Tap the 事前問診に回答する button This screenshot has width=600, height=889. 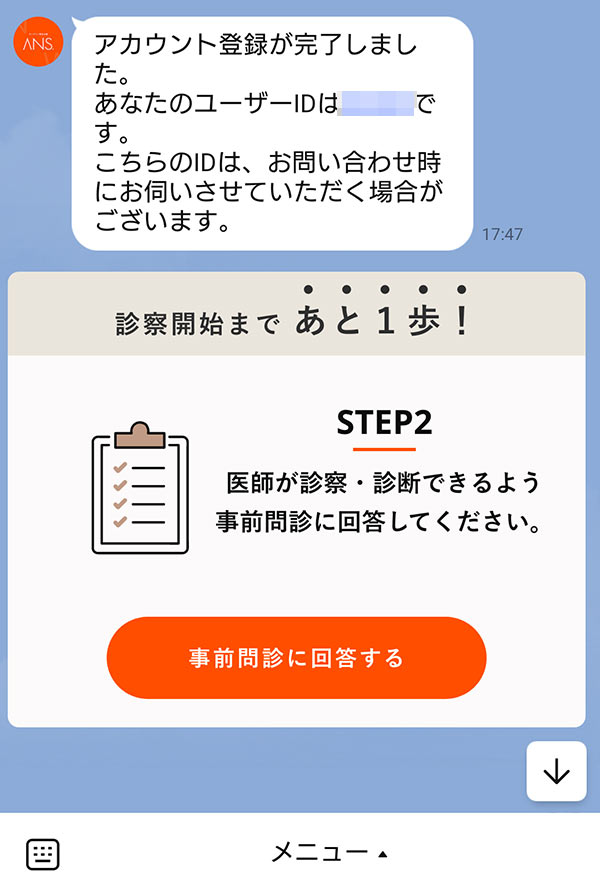coord(296,658)
